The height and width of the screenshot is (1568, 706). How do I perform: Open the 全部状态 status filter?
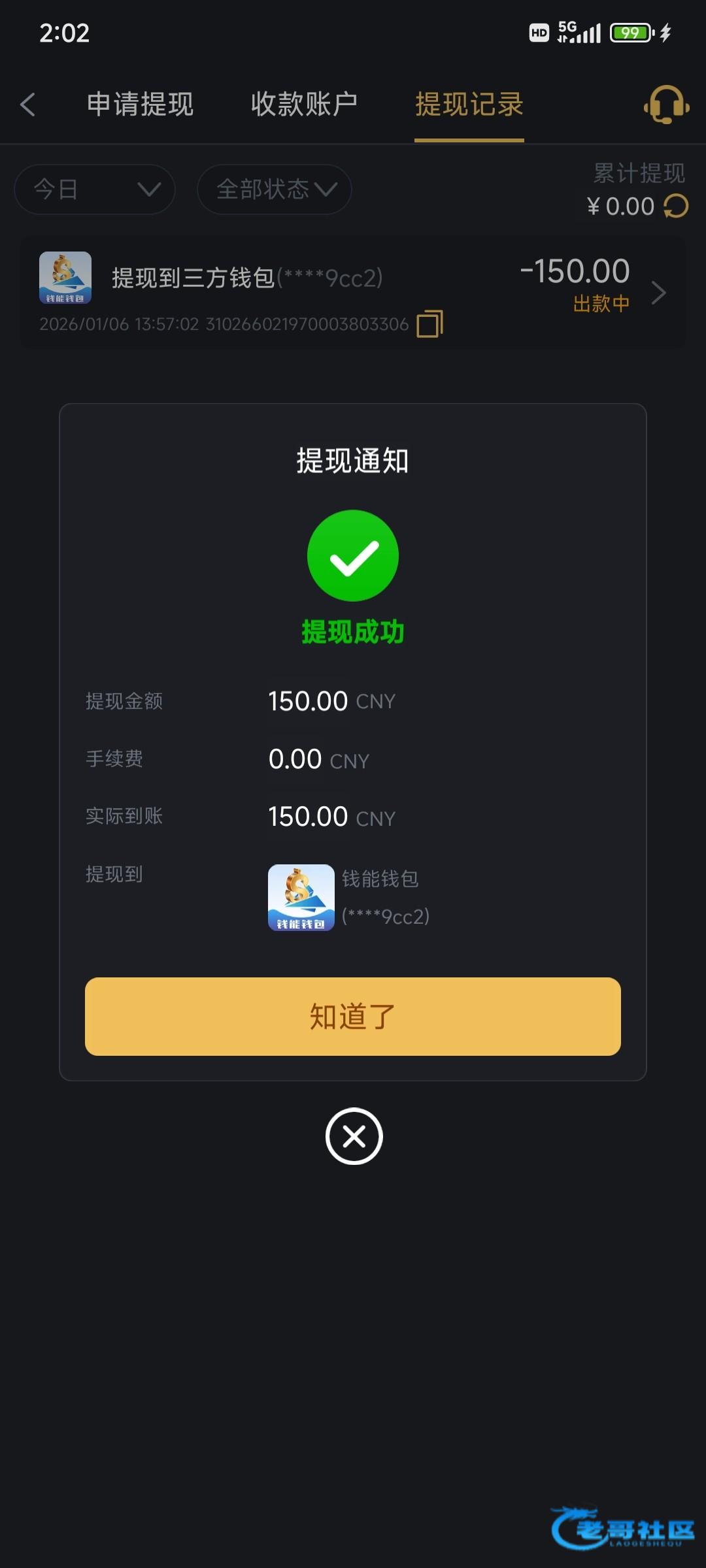point(275,189)
